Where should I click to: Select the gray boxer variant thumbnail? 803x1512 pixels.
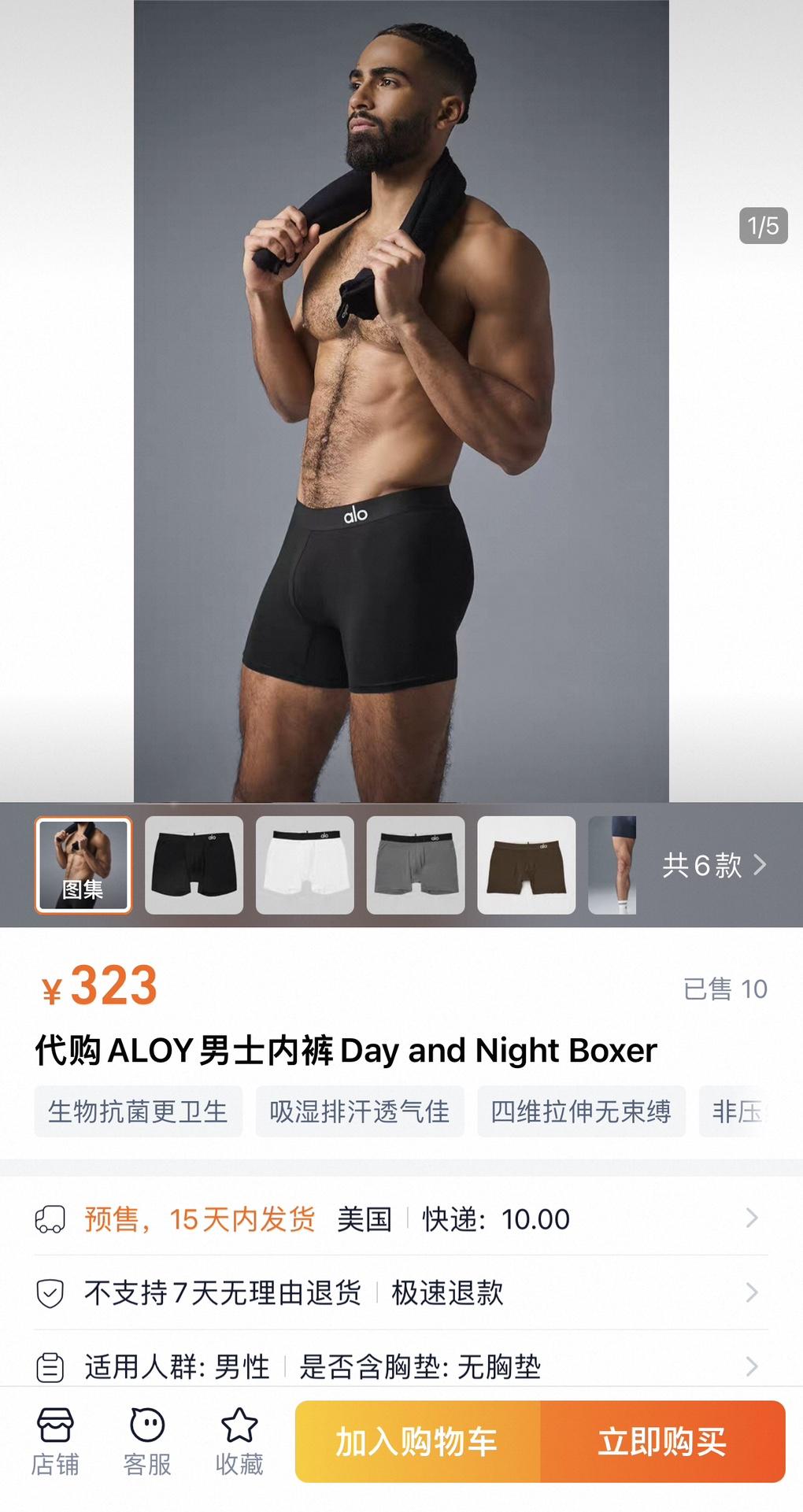coord(416,864)
